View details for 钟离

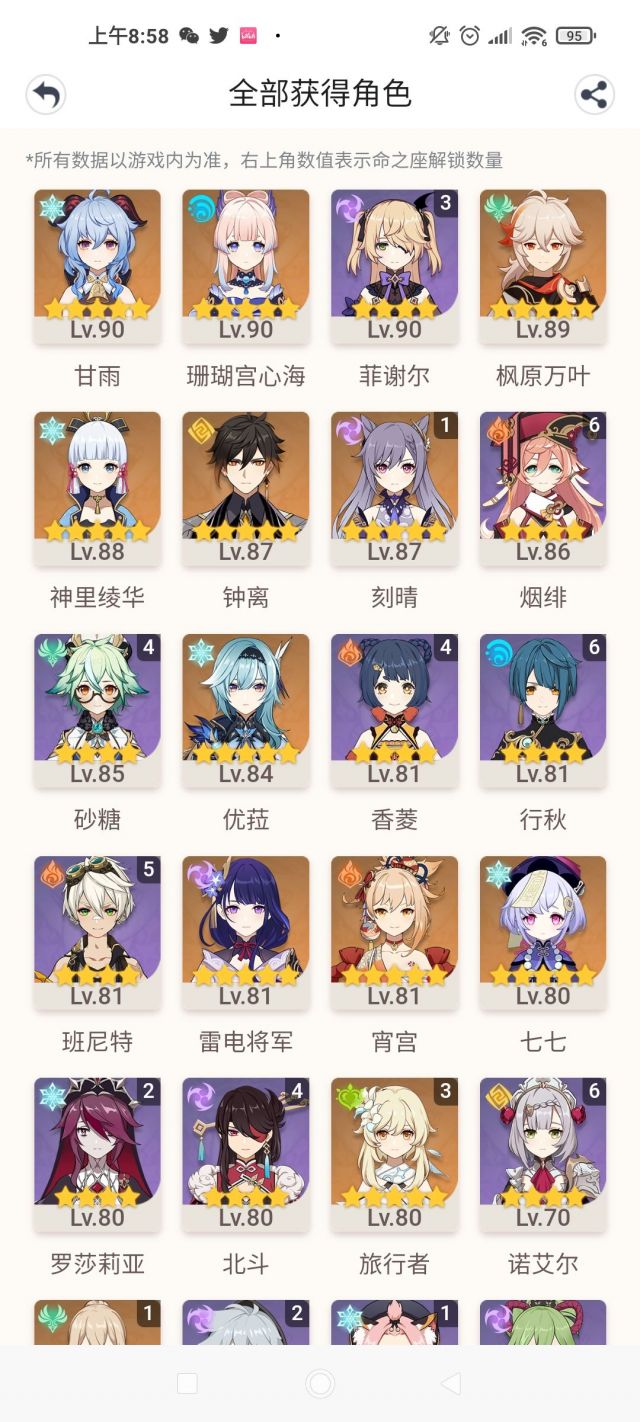pos(246,489)
